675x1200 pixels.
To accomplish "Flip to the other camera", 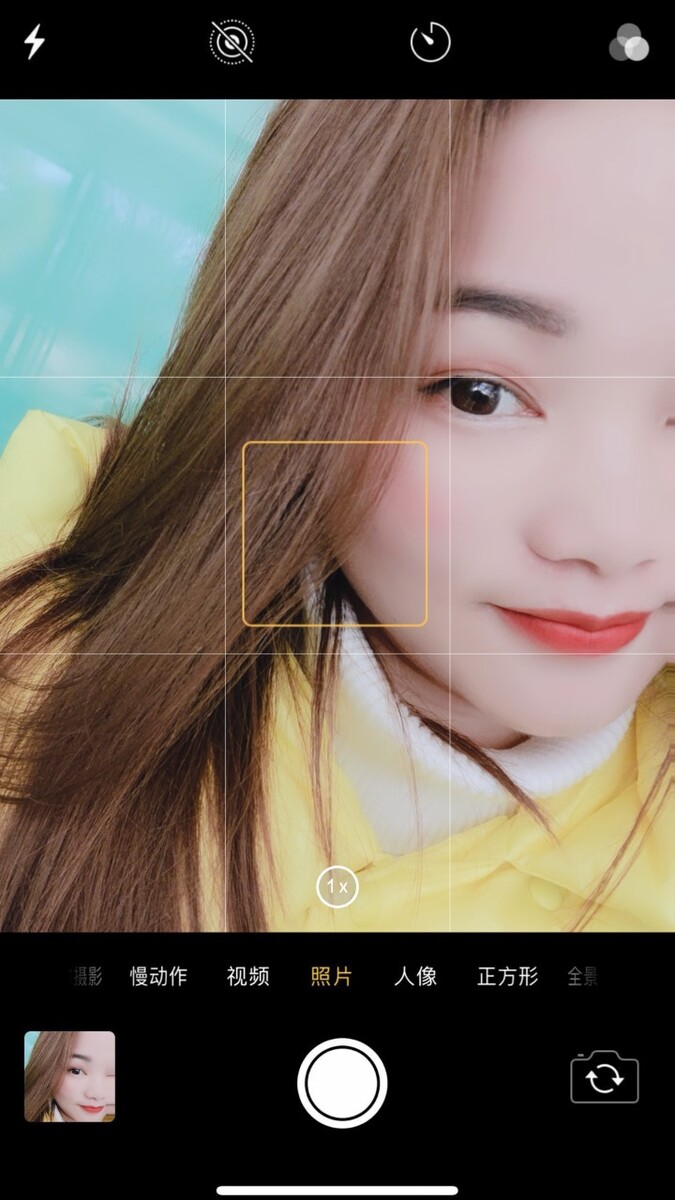I will point(604,1079).
